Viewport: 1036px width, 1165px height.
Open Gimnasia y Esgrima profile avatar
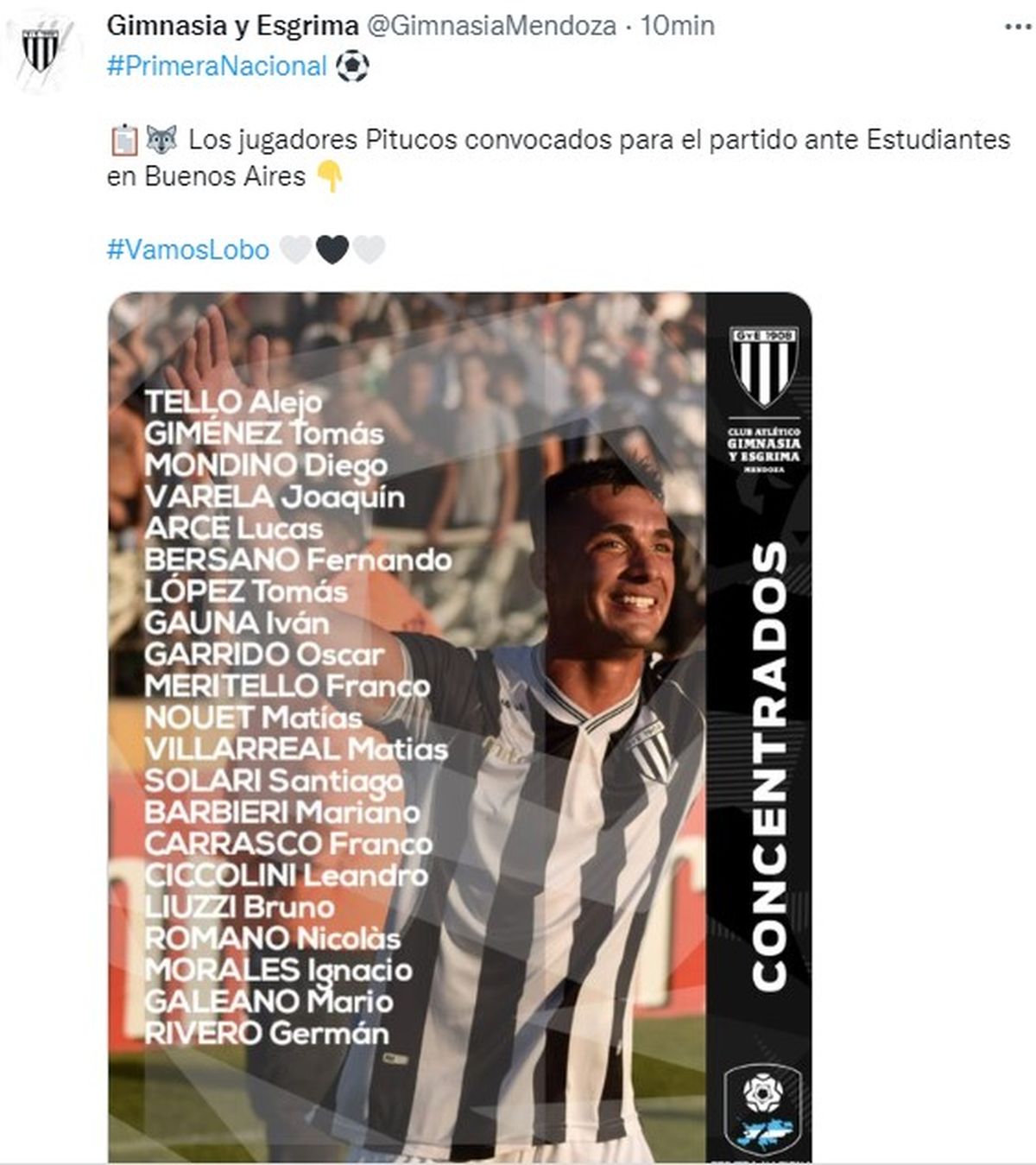pos(41,49)
